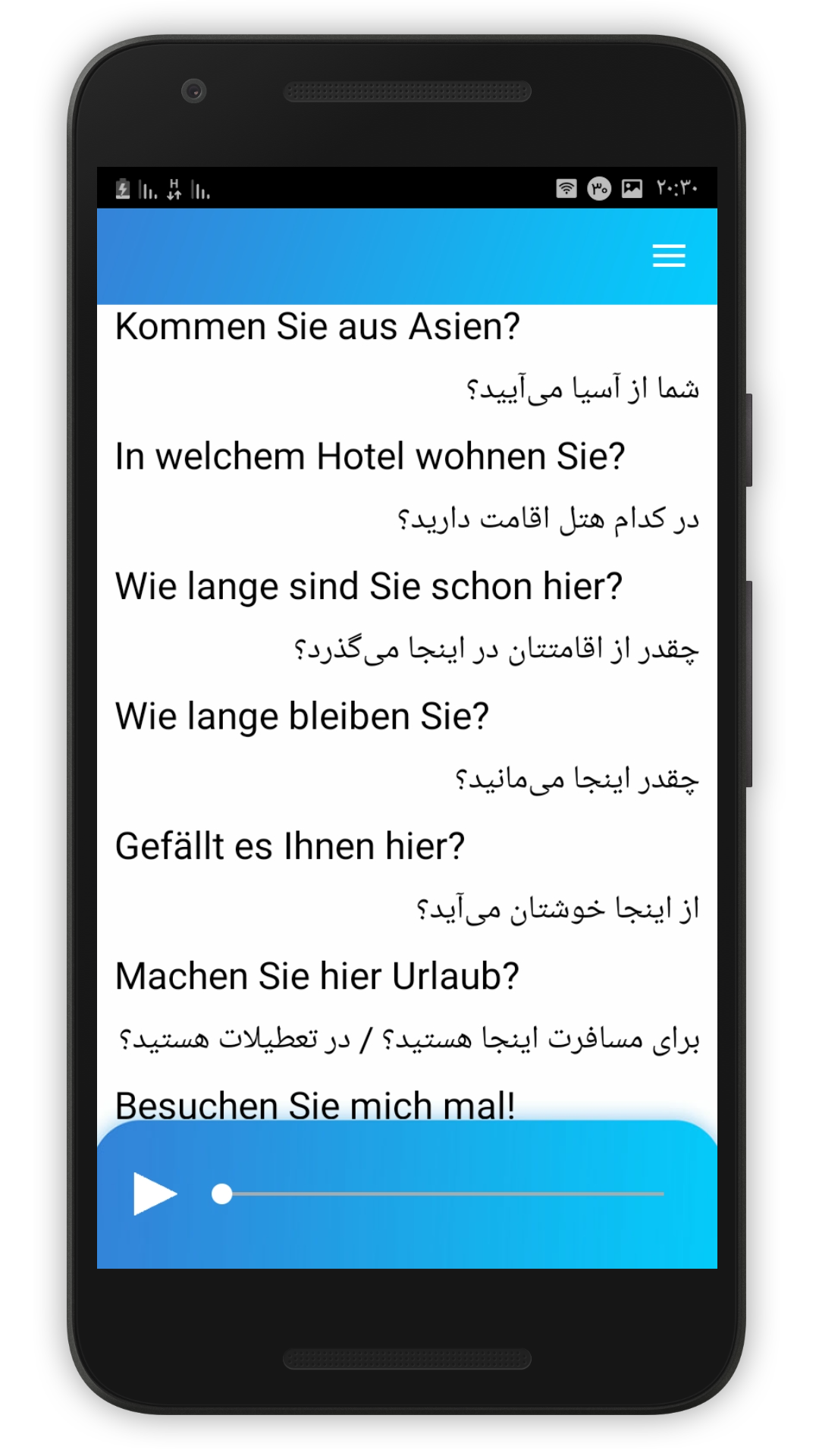The image size is (819, 1456).
Task: Play the lesson audio
Action: coord(154,1194)
